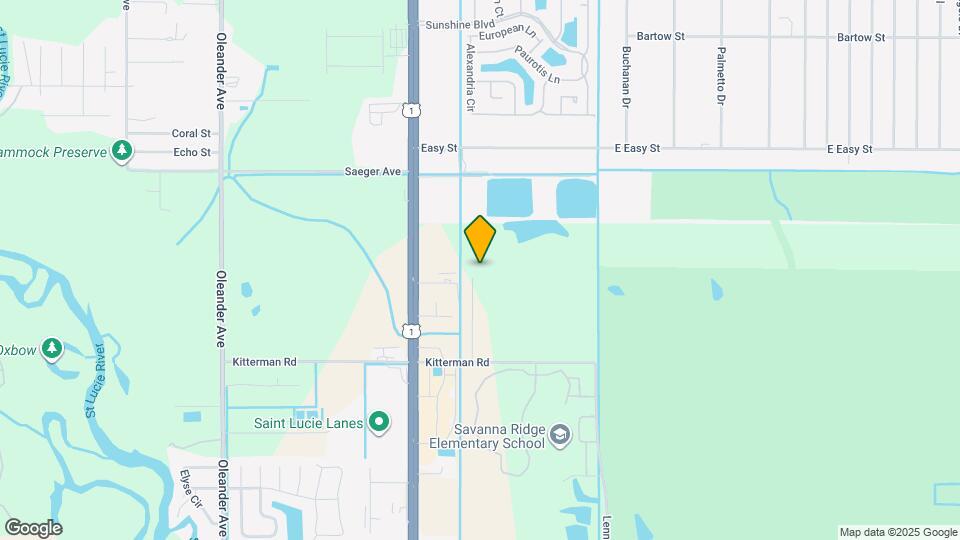Select Savanna Ridge Elementary School pin

click(560, 433)
